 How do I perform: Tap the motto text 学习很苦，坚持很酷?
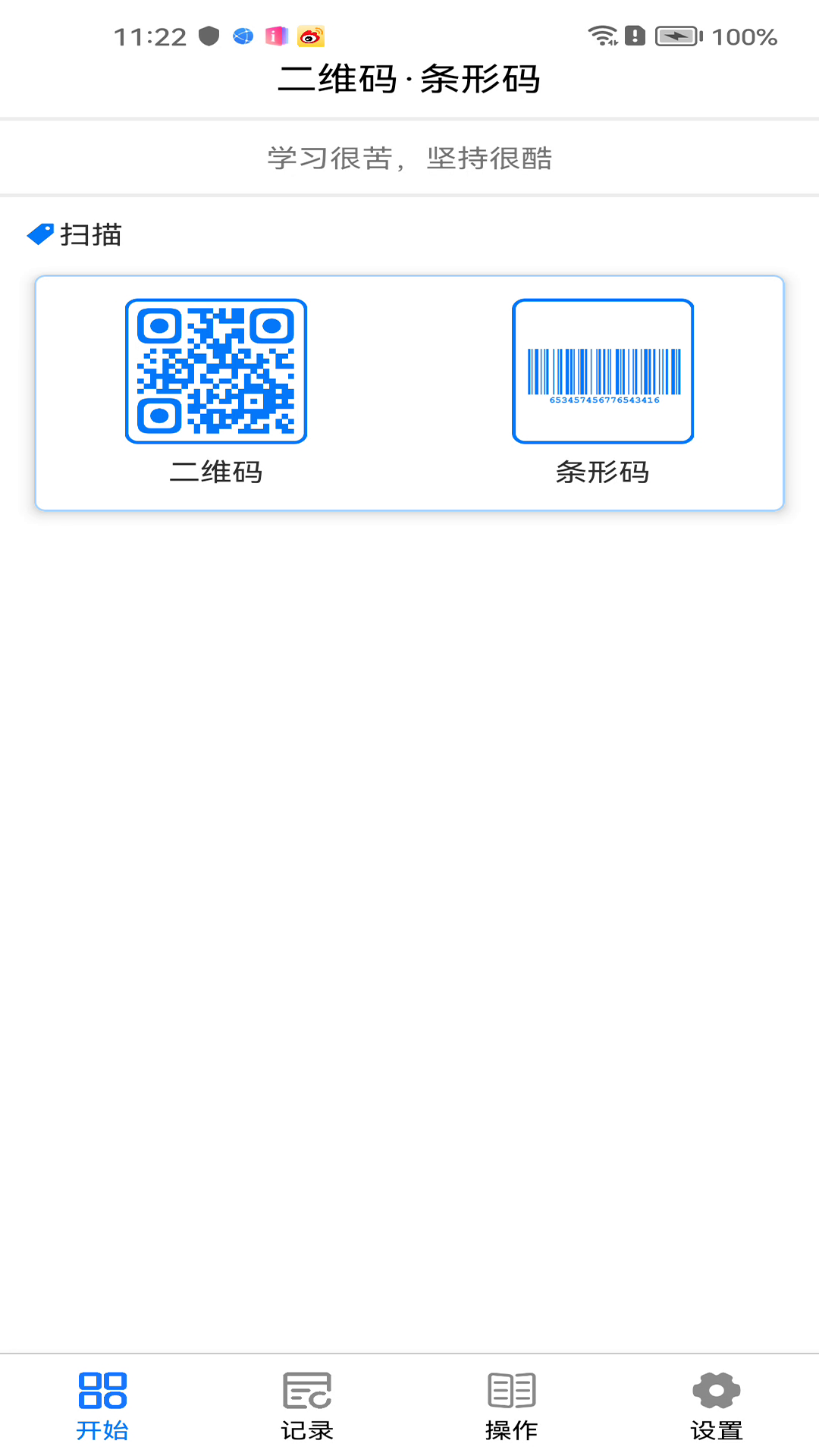pos(409,158)
